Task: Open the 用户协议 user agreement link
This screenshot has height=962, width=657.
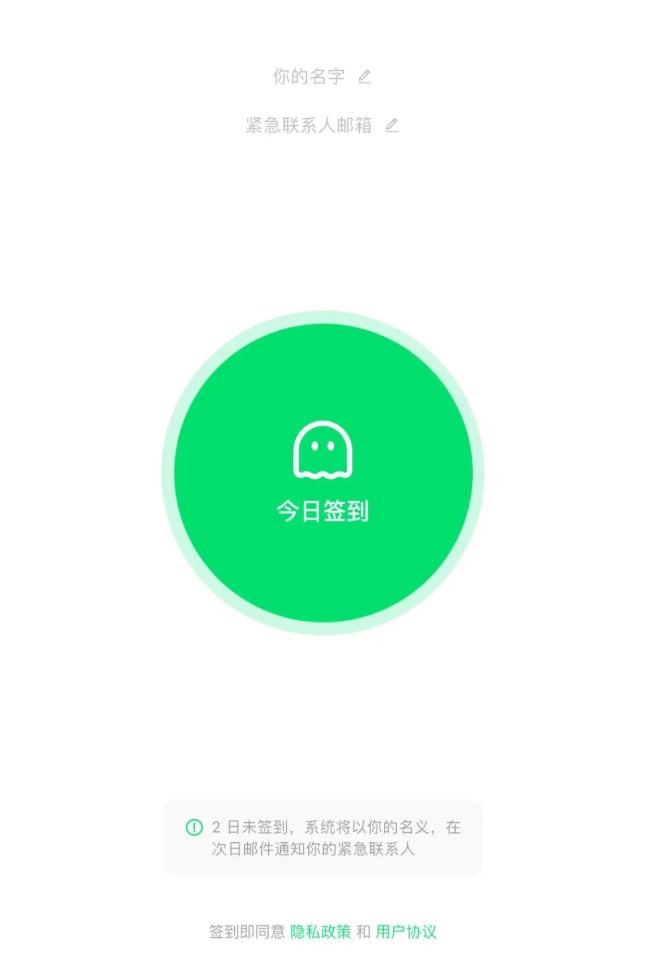Action: 406,932
